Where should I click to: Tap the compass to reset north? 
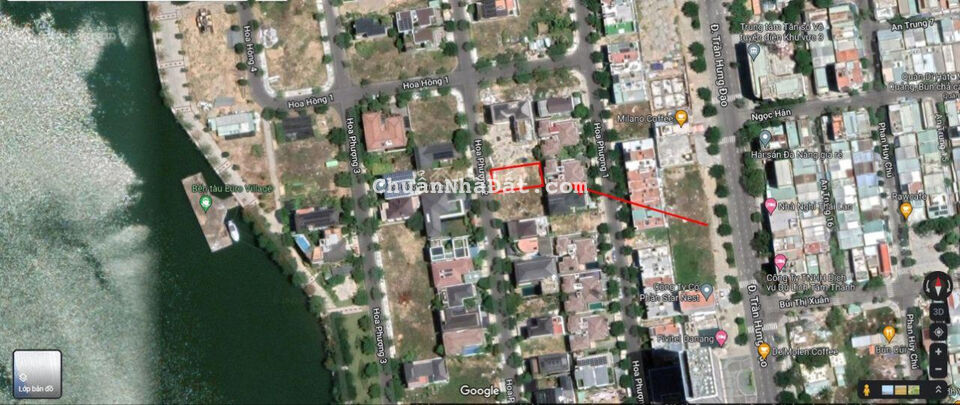tap(938, 285)
